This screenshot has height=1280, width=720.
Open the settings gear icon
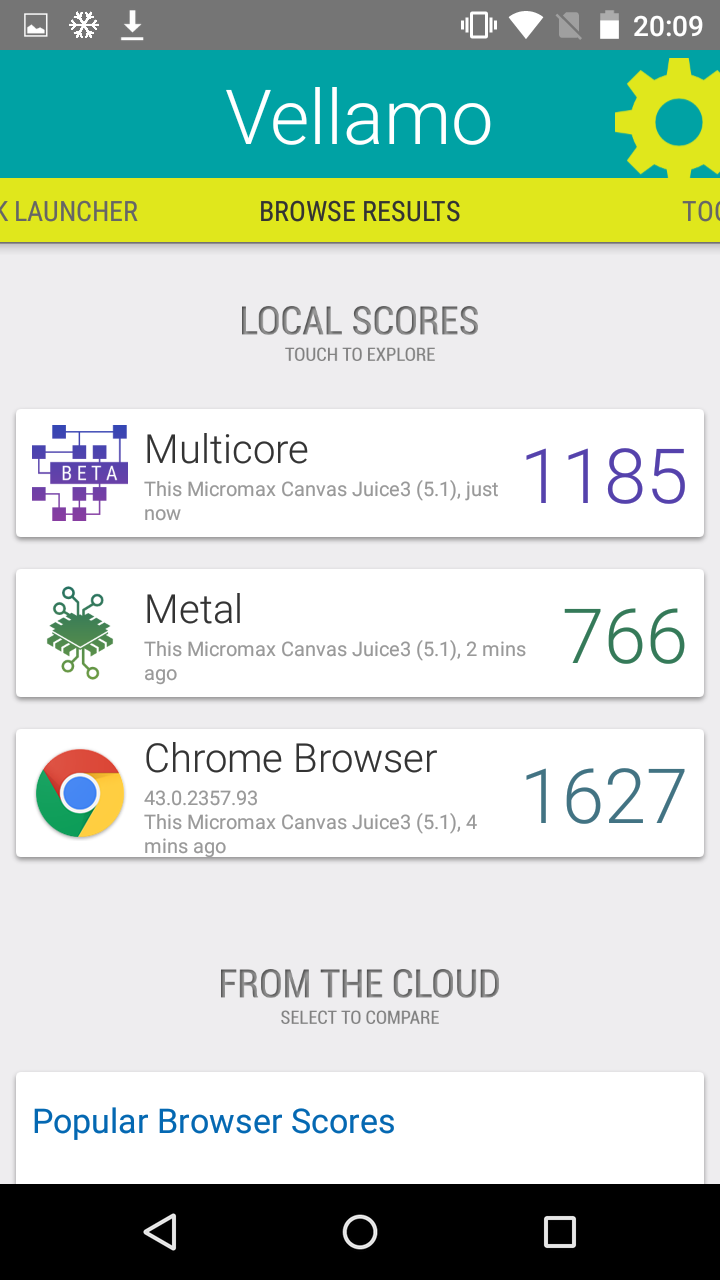pos(669,120)
